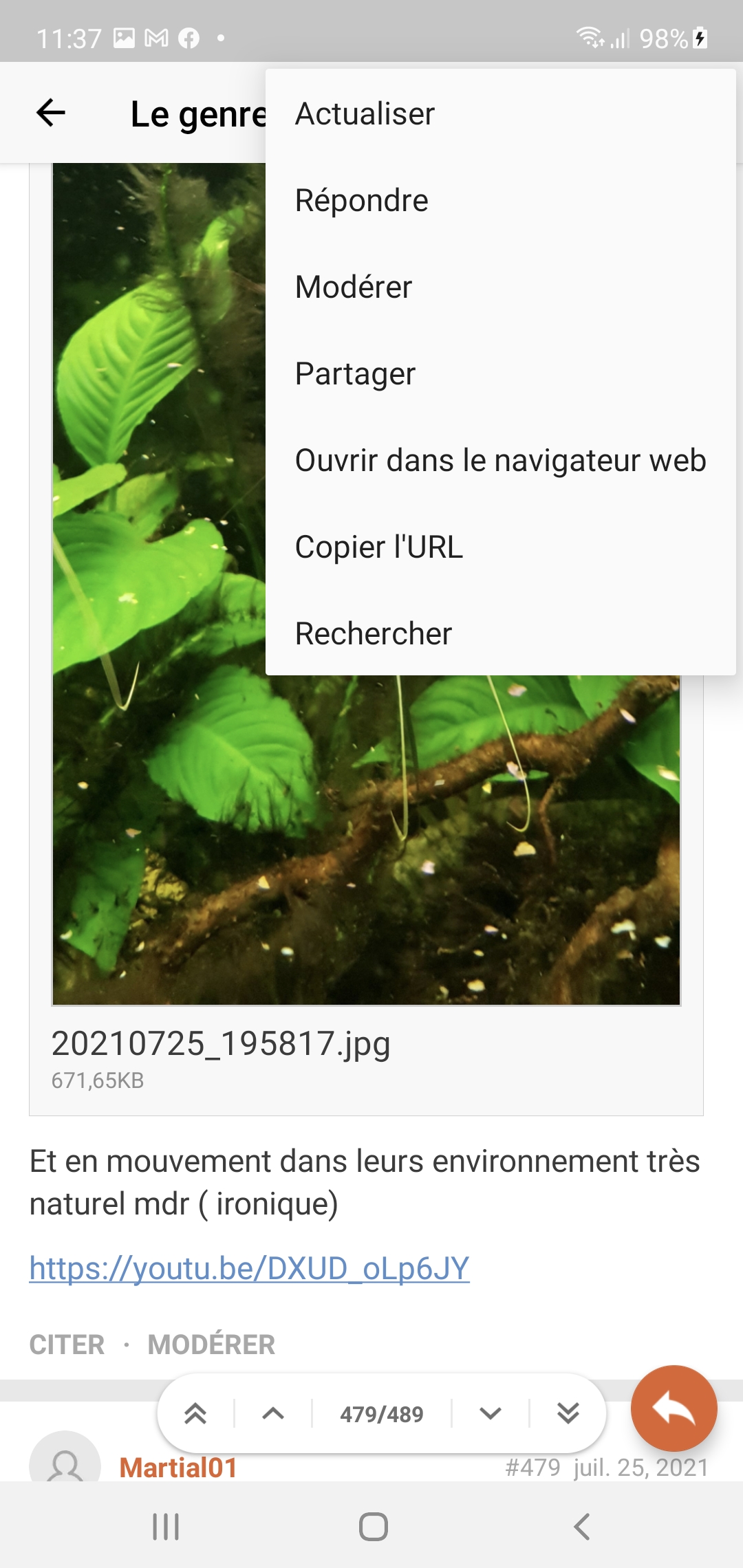Choose Répondre in the overflow menu
Screen dimensions: 743x1568
(x=361, y=201)
